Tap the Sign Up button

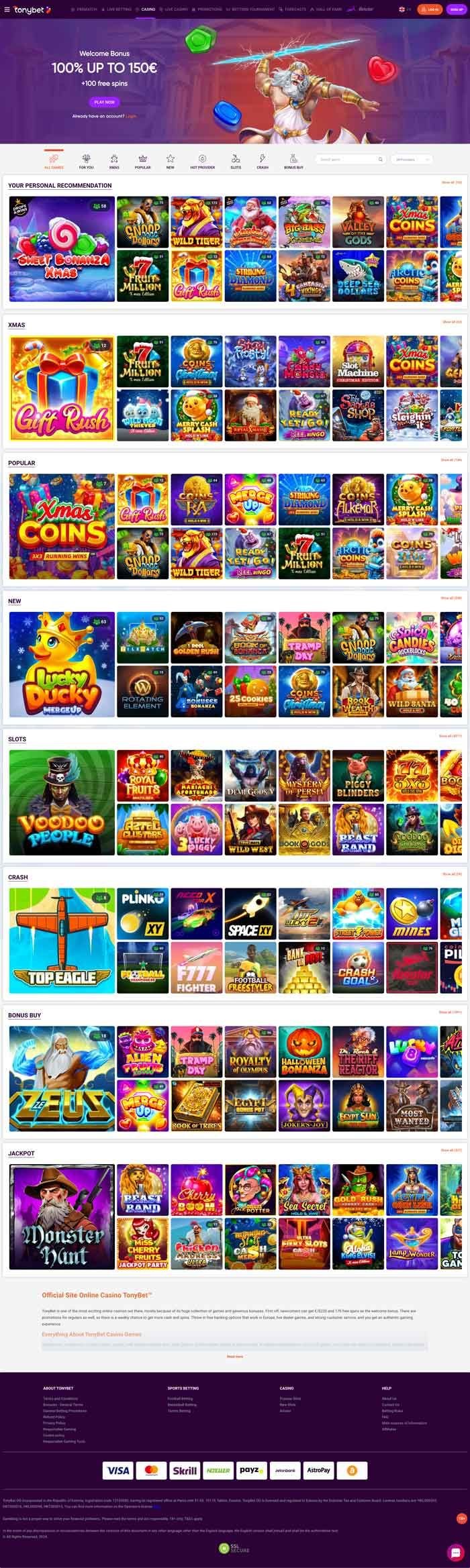tap(457, 9)
